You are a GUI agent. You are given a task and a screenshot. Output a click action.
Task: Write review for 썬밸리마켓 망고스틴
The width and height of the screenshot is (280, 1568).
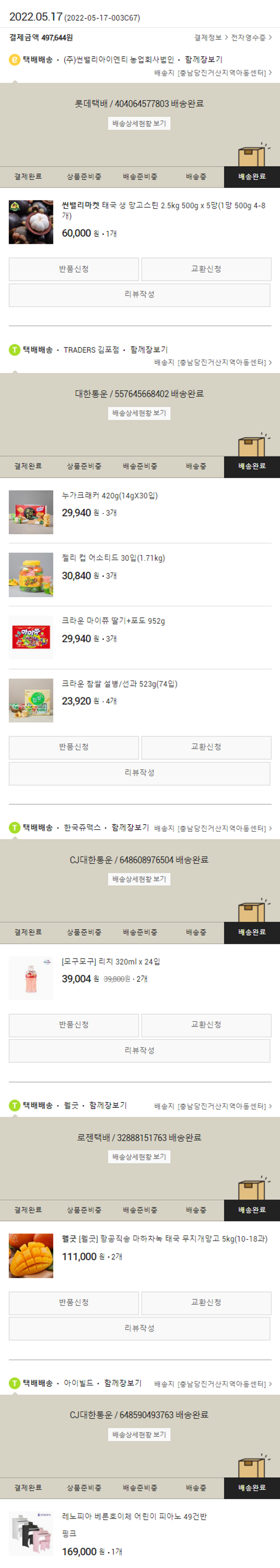click(x=139, y=294)
